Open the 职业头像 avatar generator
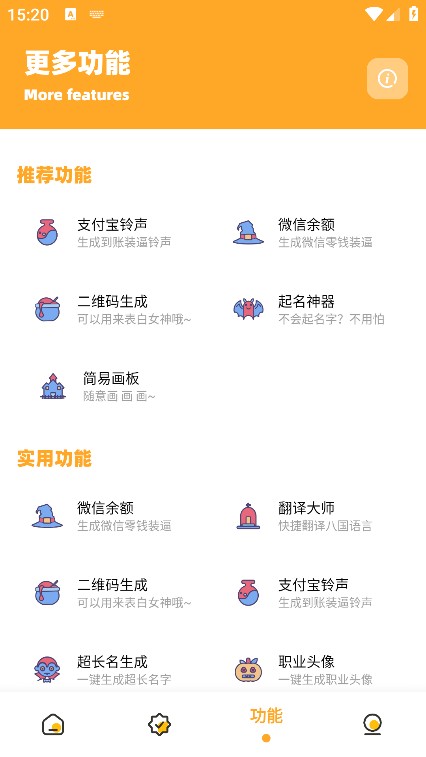 [311, 670]
